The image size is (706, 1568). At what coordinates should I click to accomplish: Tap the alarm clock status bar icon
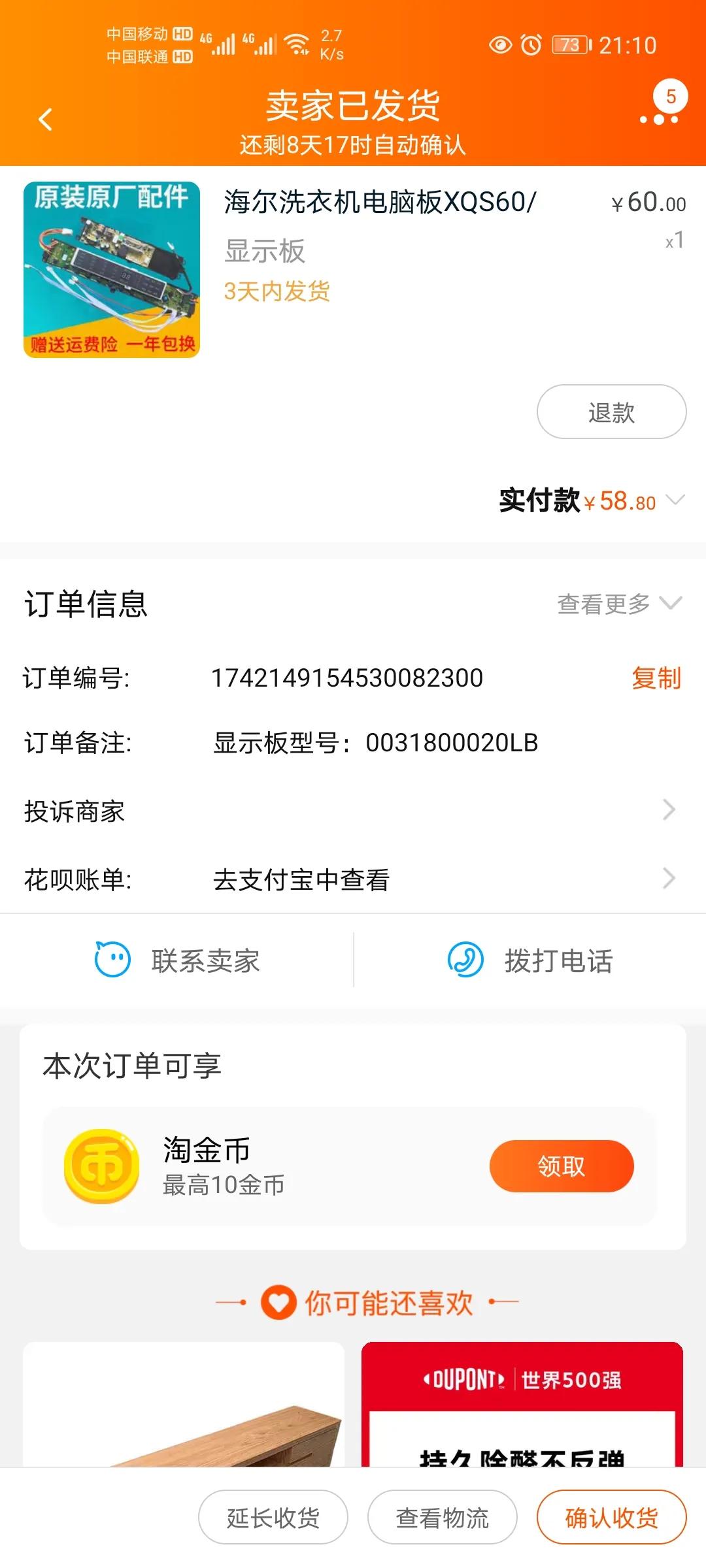[x=531, y=46]
